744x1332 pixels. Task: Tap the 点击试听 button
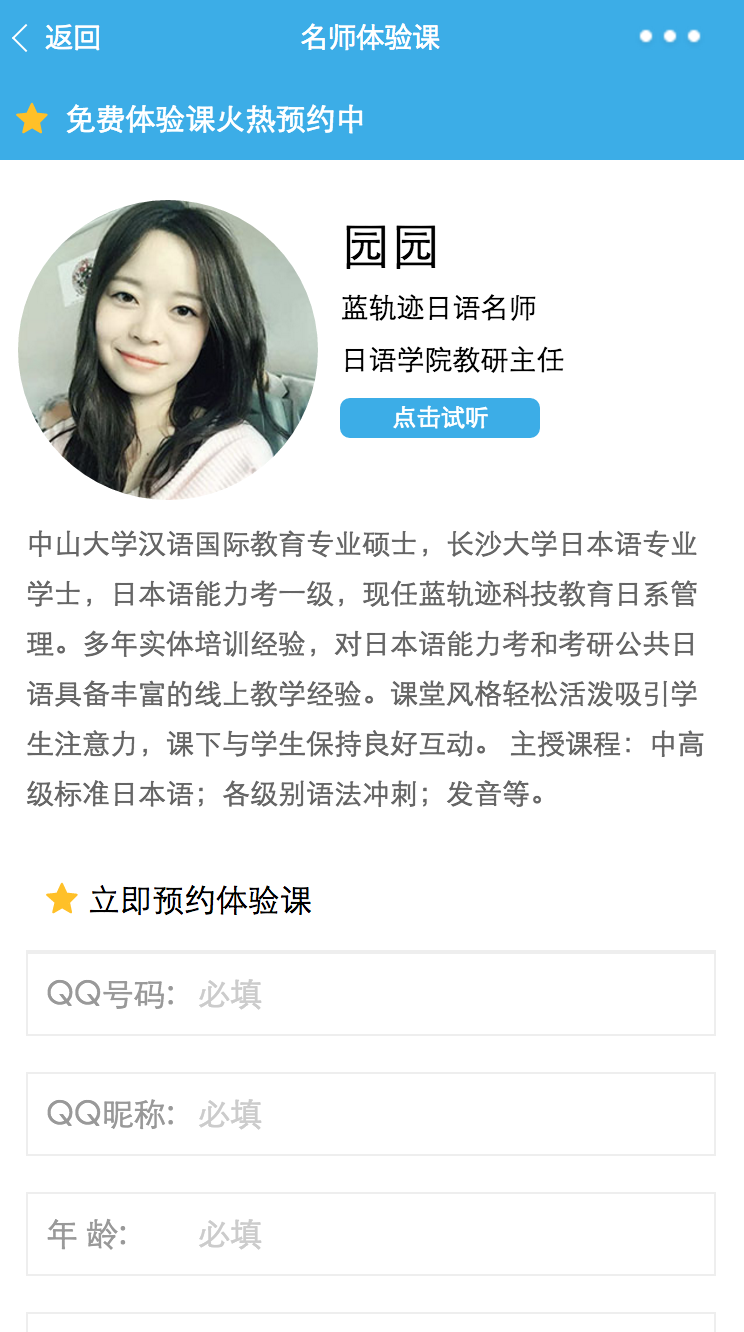(440, 418)
